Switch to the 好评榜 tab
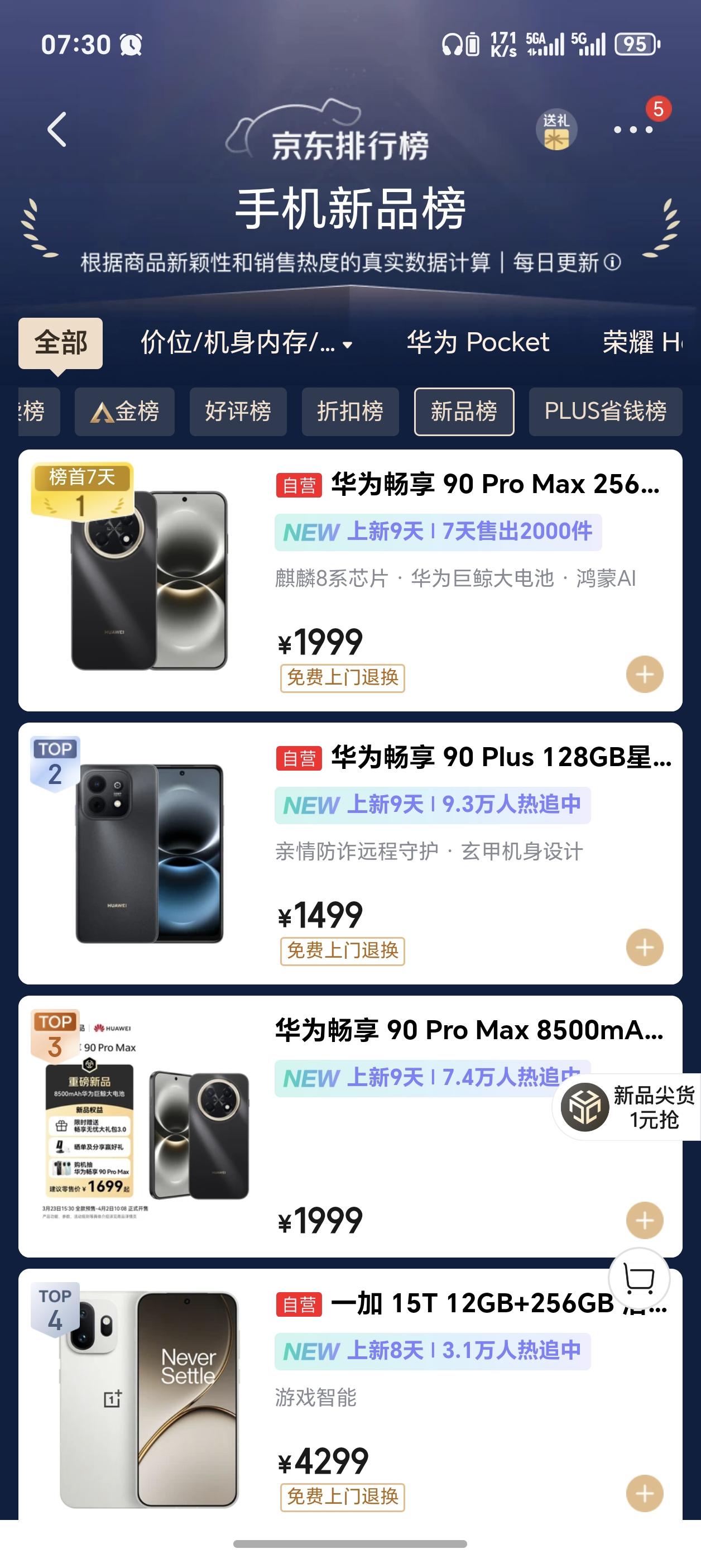701x1568 pixels. click(237, 412)
